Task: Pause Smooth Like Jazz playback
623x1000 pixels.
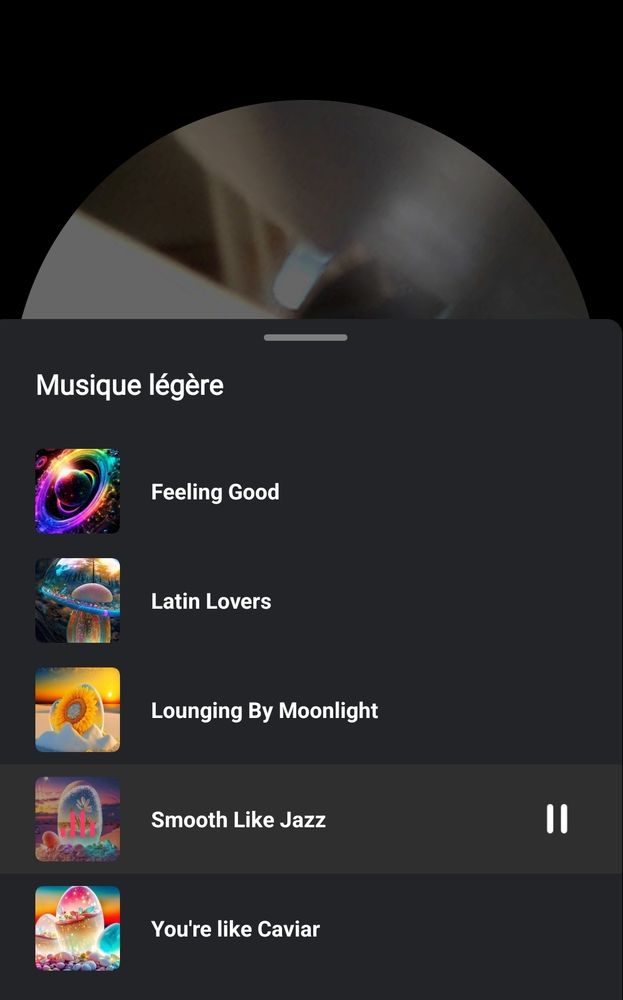Action: point(557,819)
